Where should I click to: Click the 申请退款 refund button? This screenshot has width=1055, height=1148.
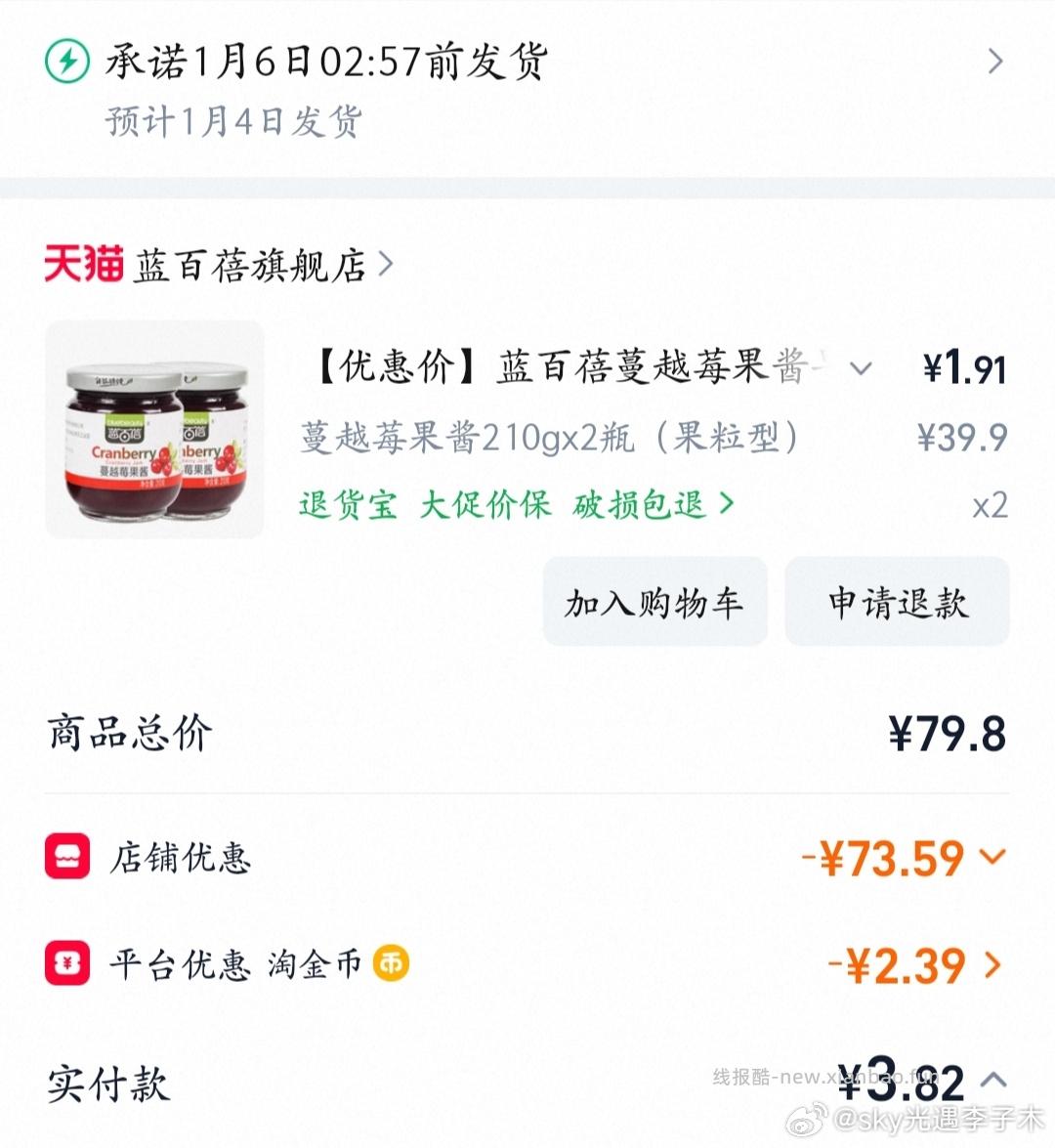896,603
